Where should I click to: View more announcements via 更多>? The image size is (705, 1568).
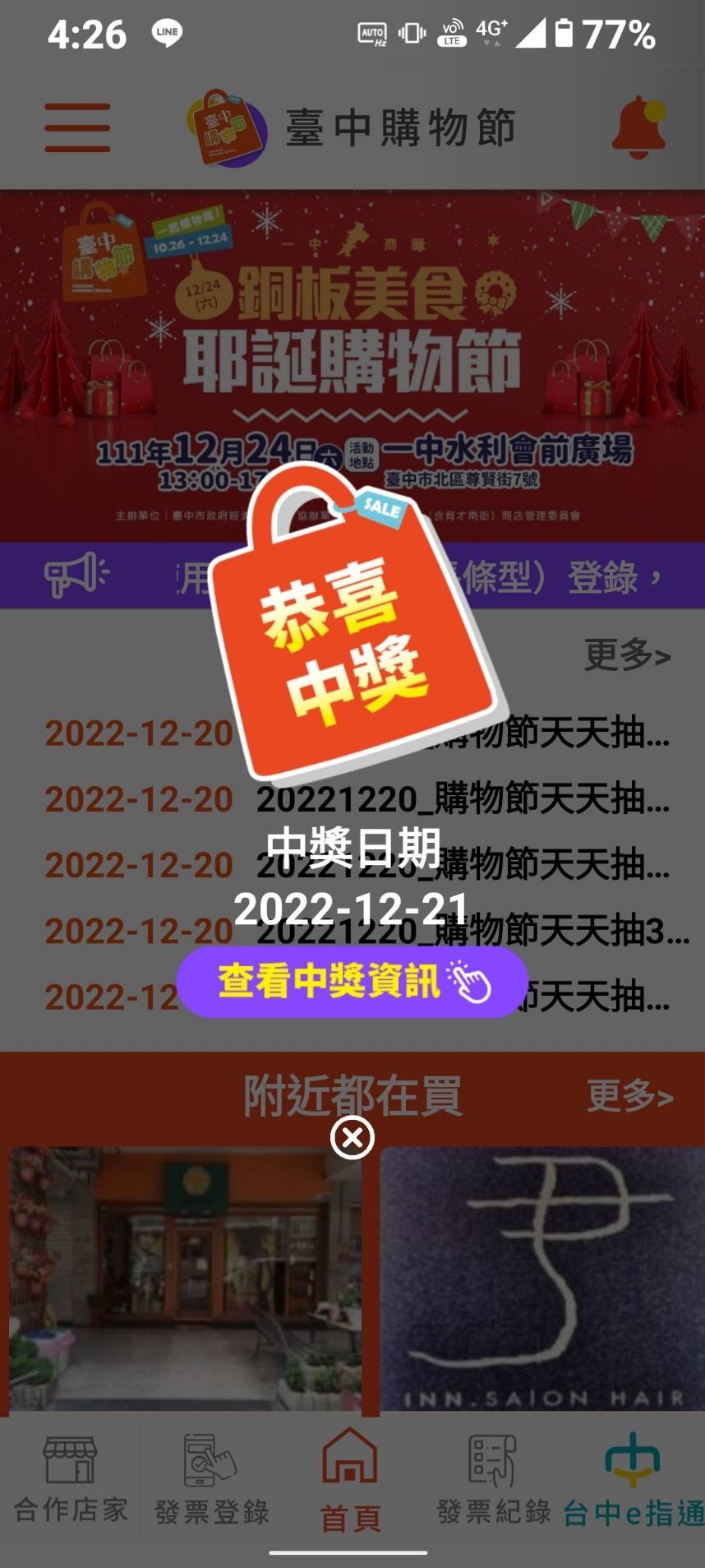coord(628,654)
